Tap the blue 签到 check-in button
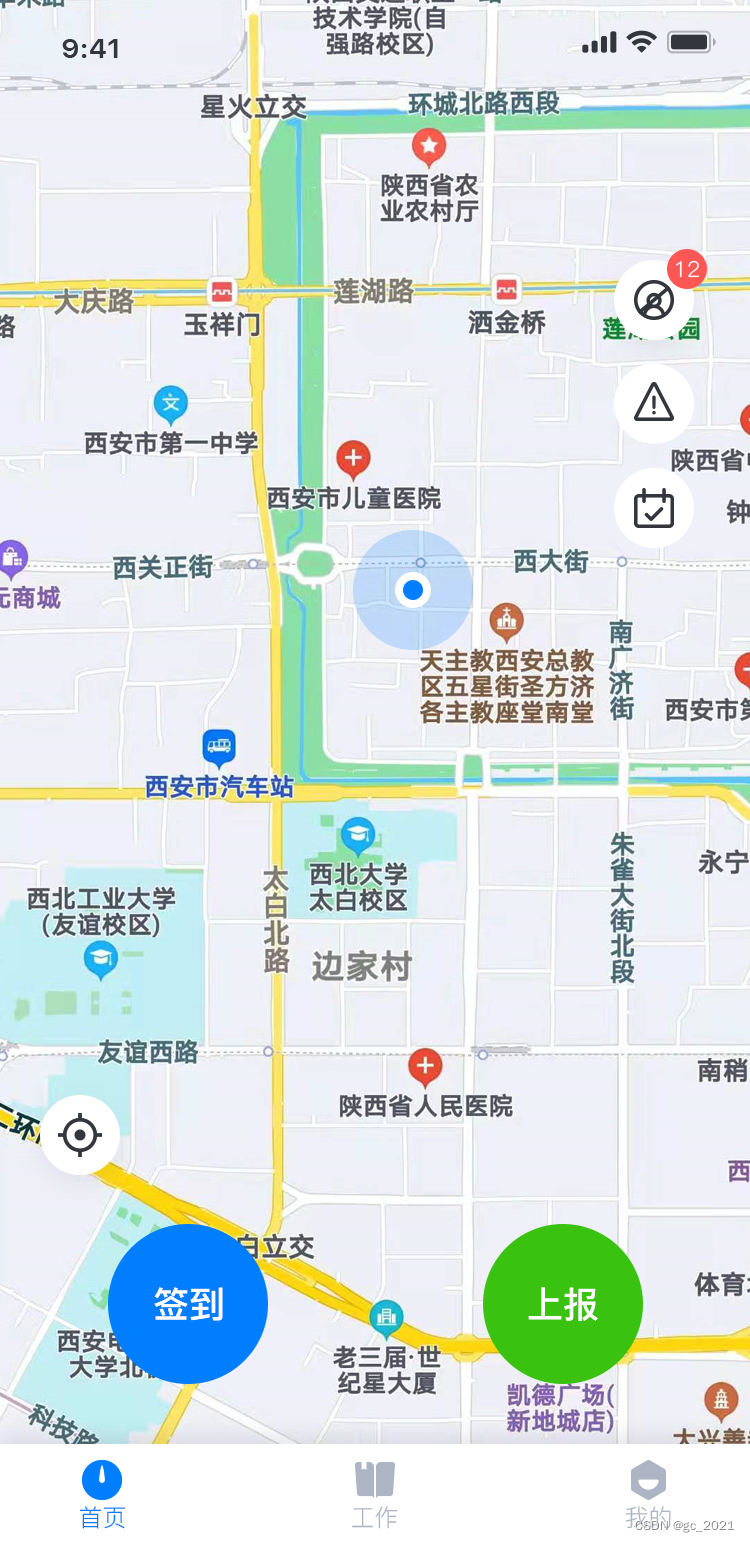Viewport: 750px width, 1542px height. (188, 1304)
